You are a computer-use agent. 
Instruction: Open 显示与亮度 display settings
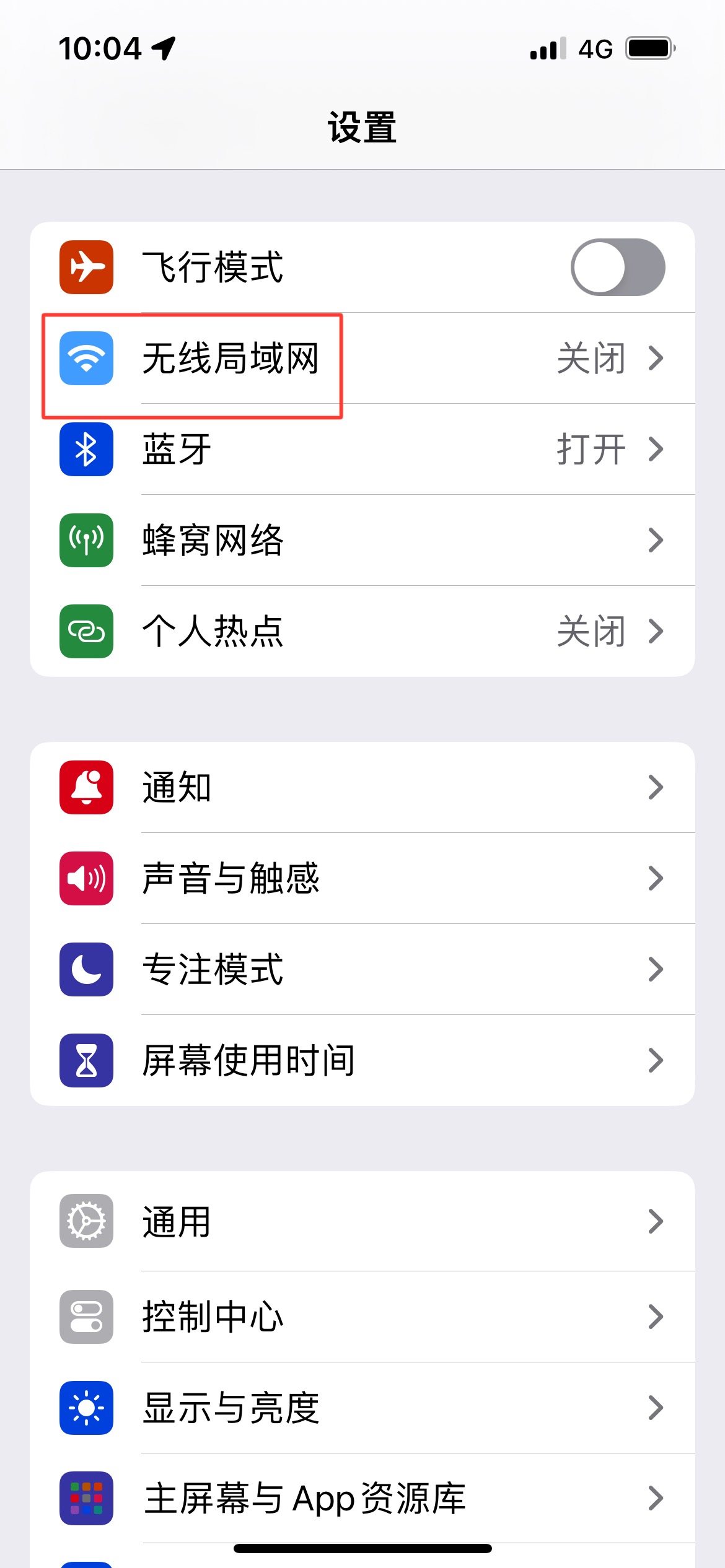(x=362, y=1408)
